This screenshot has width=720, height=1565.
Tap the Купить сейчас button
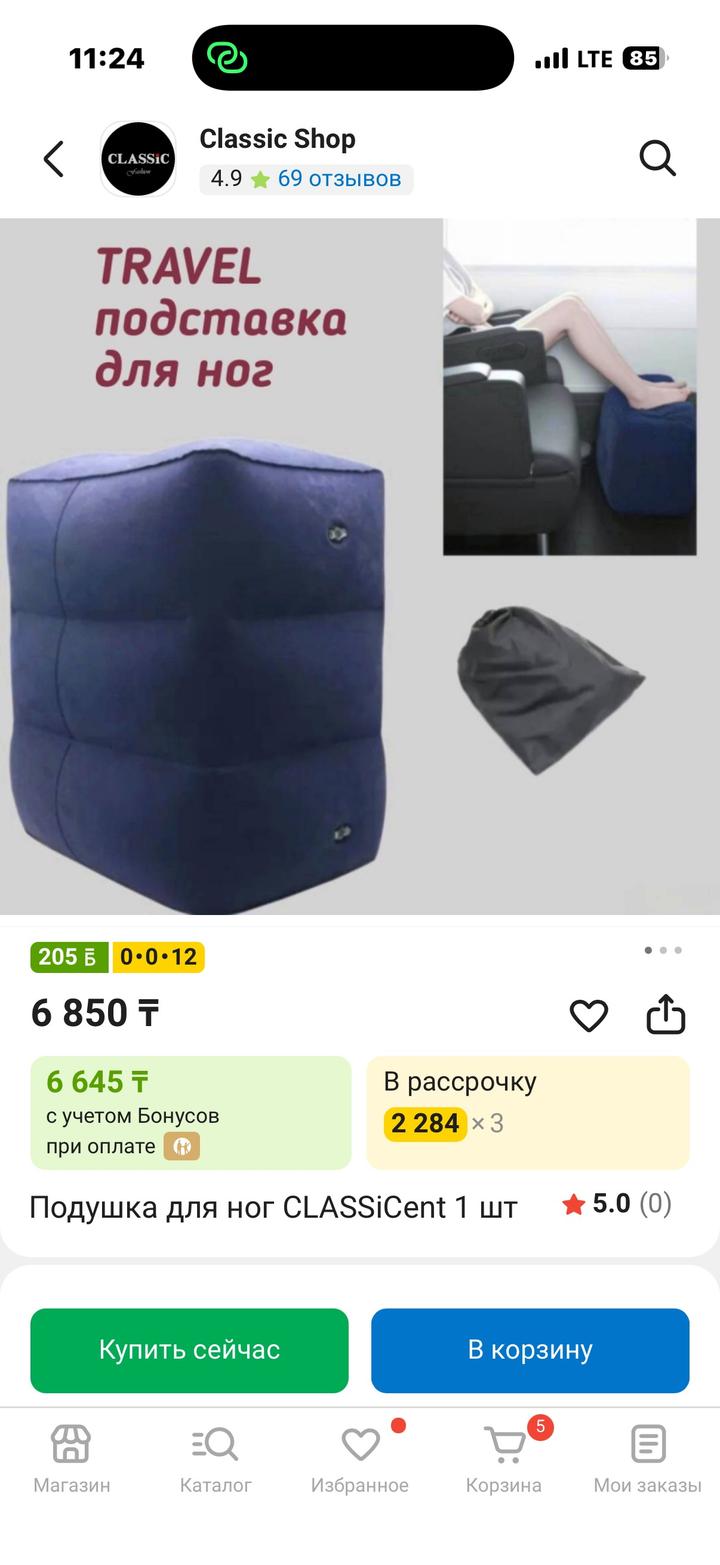click(x=189, y=1350)
